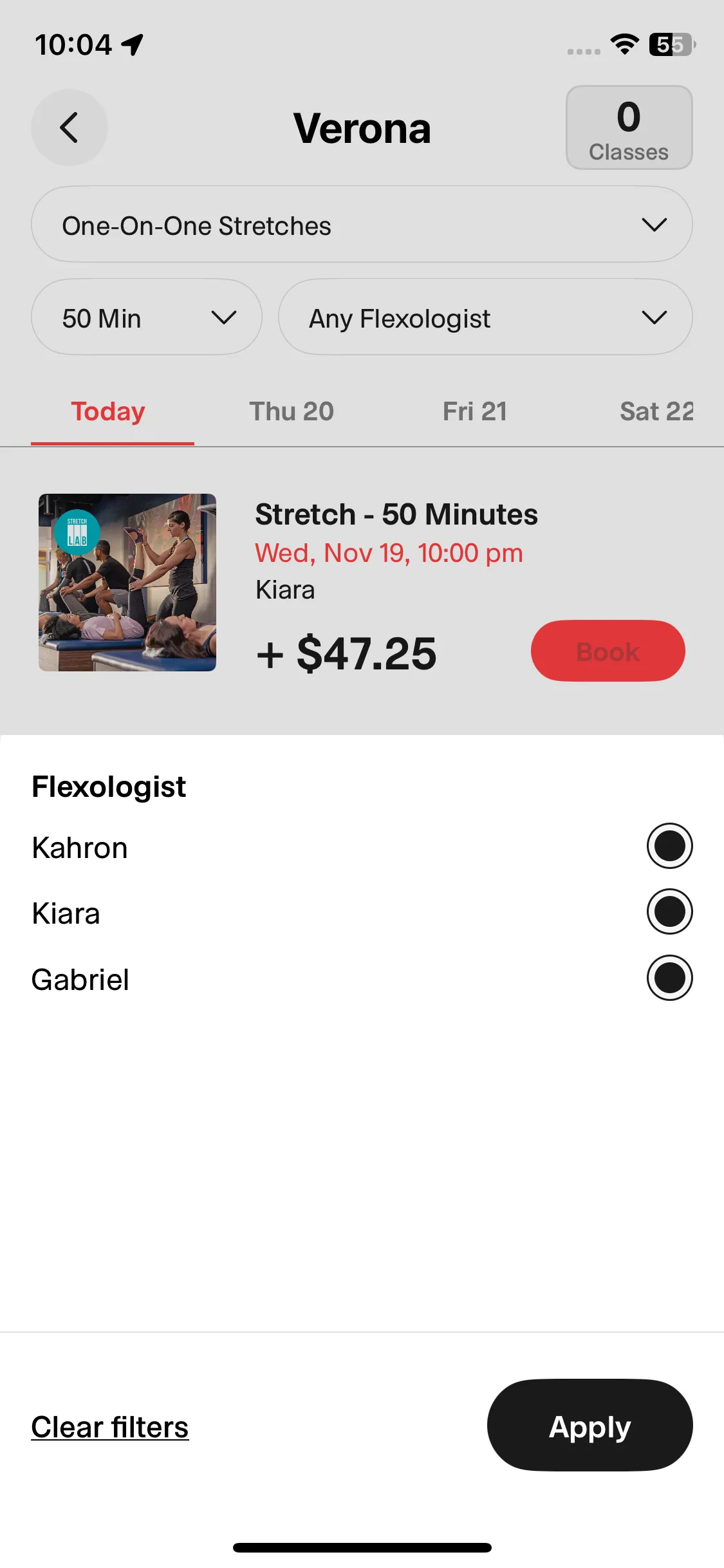
Task: Switch to the Thu 20 tab
Action: pos(291,411)
